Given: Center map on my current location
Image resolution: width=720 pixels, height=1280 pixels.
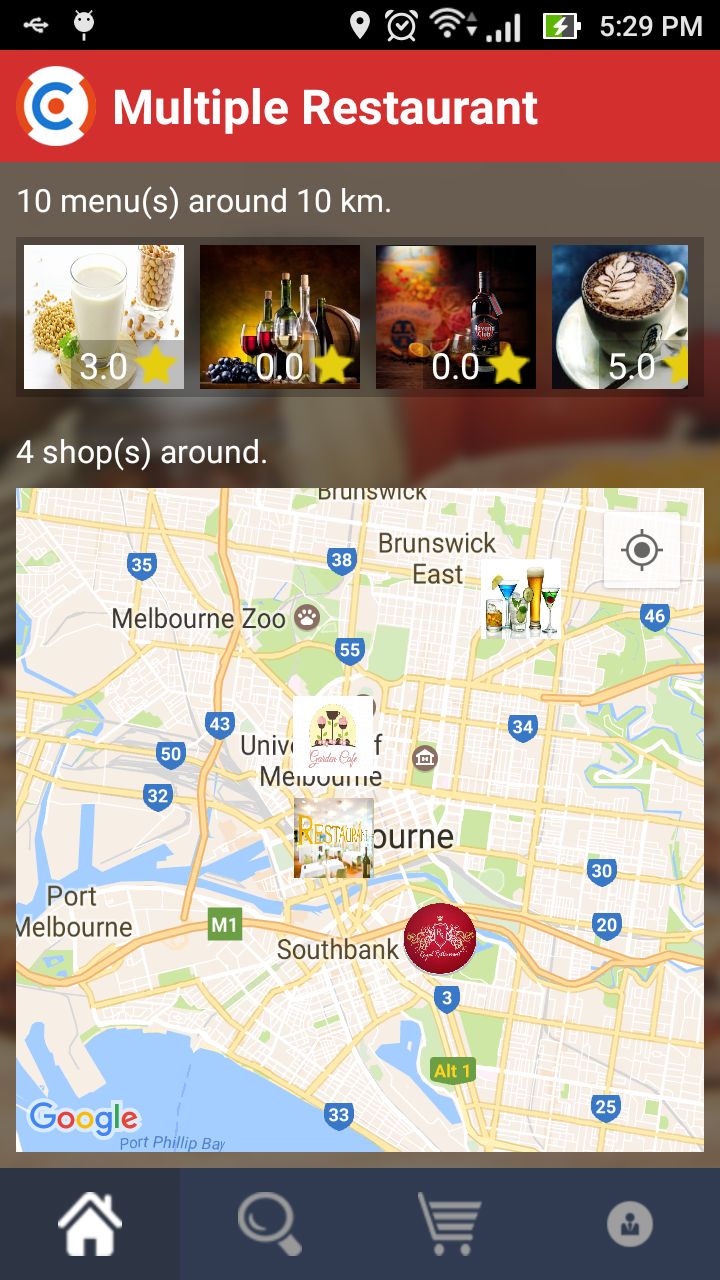Looking at the screenshot, I should 642,550.
